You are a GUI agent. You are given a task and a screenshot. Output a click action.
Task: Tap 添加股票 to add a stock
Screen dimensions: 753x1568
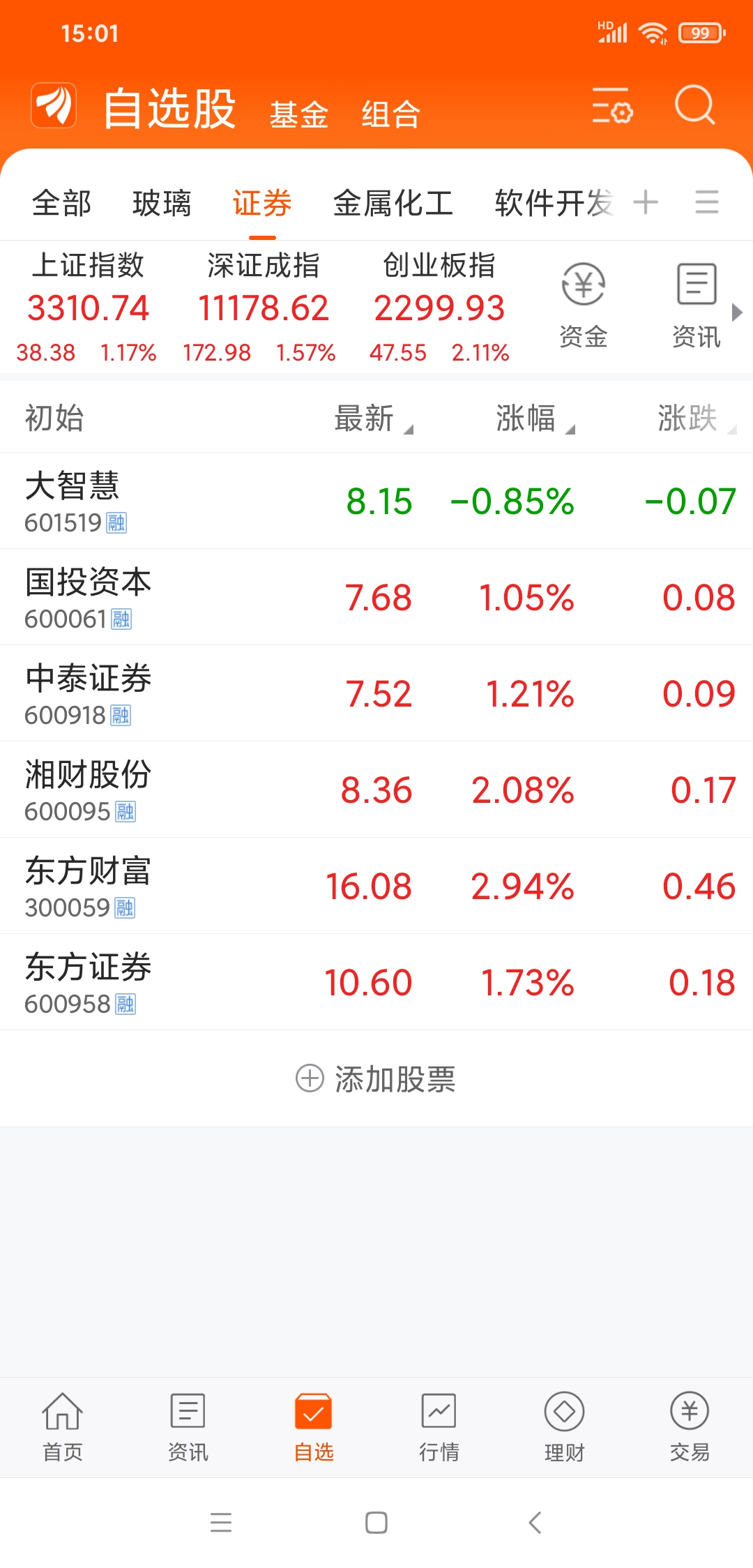pyautogui.click(x=376, y=1078)
